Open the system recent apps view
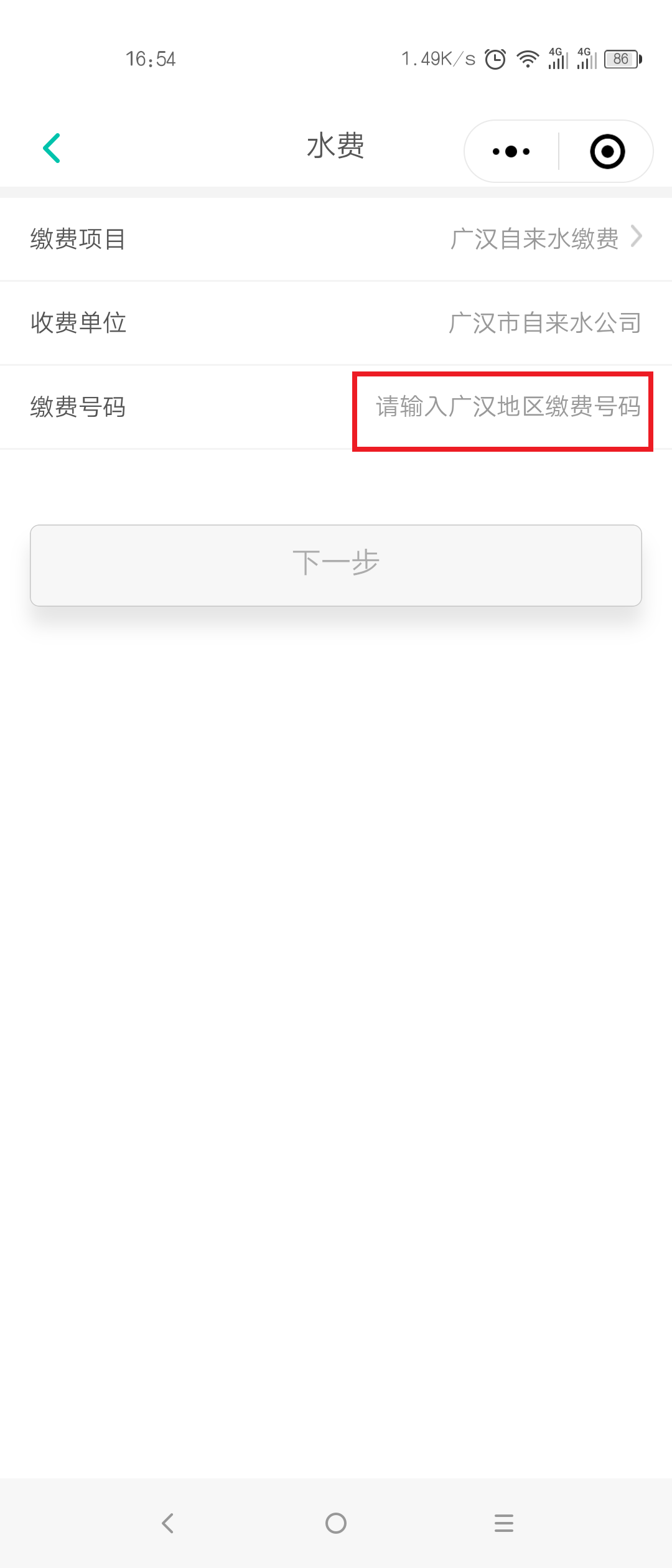The width and height of the screenshot is (672, 1568). click(x=503, y=1523)
